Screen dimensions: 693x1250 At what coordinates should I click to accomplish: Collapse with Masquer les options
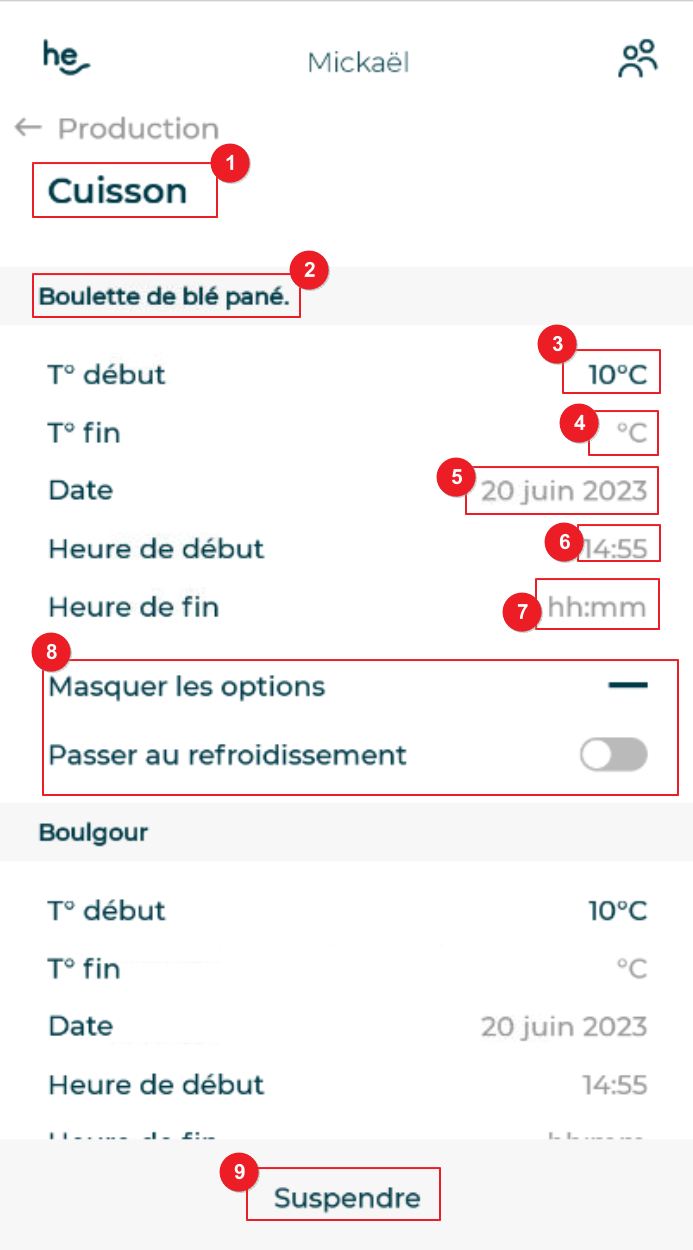(x=627, y=686)
